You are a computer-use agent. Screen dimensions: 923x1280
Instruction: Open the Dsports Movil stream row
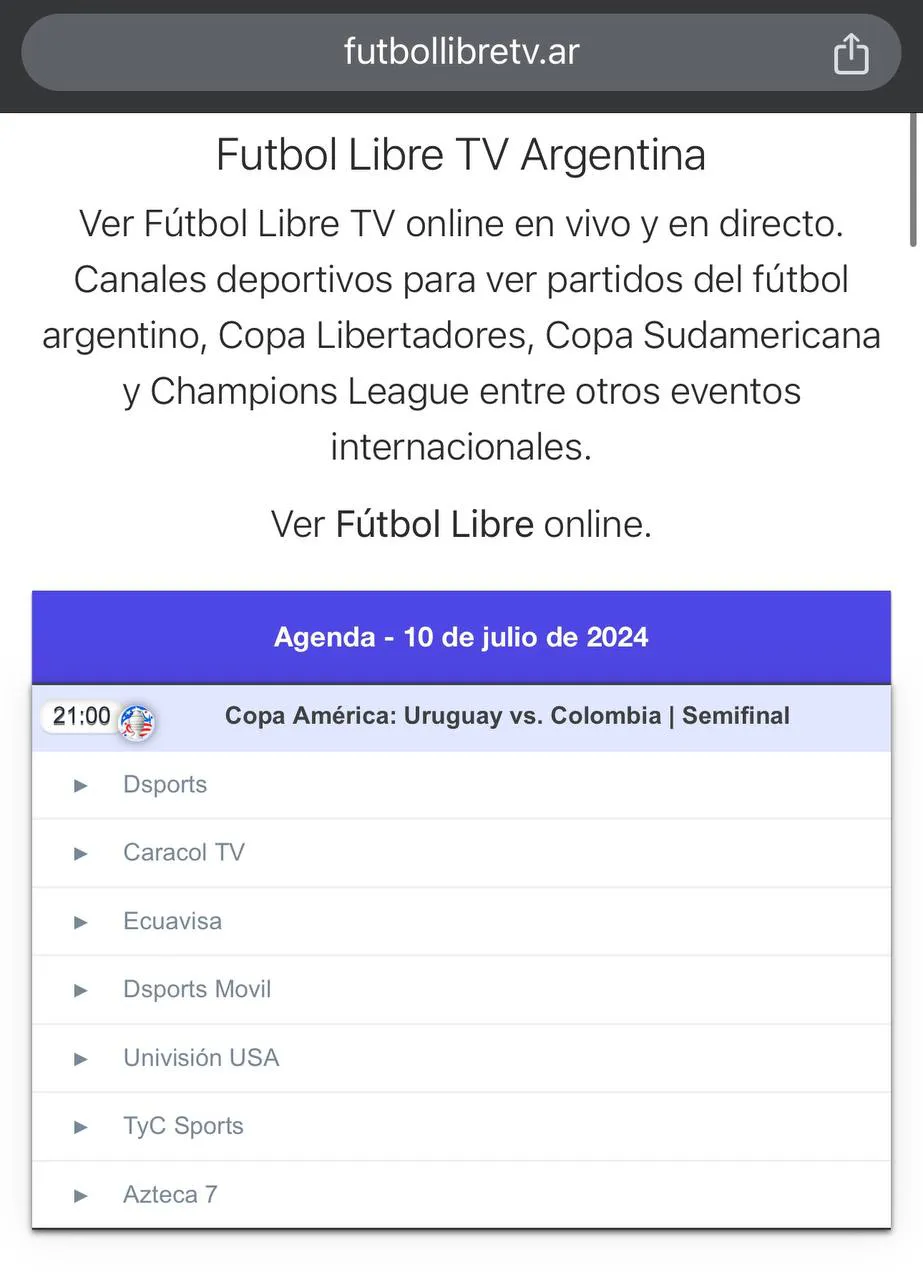197,989
